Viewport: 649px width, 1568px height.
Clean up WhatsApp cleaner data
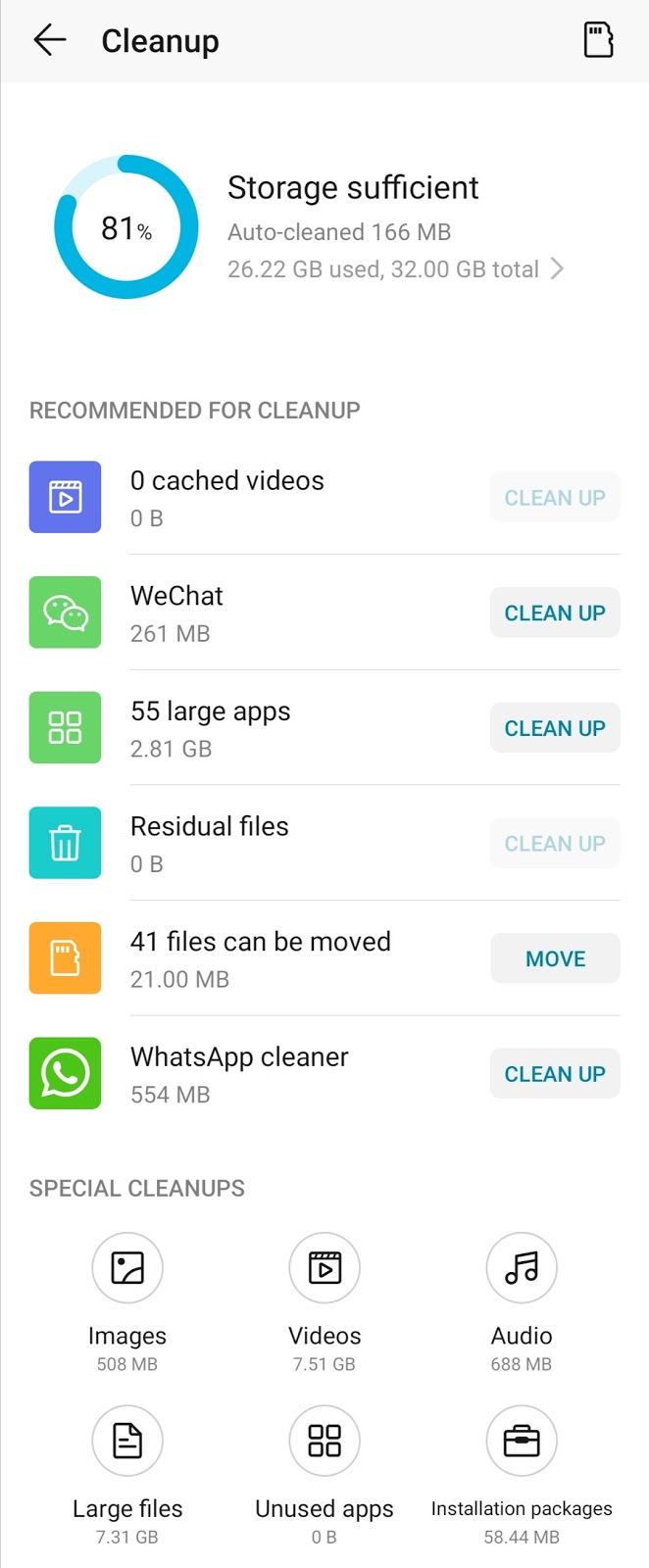[x=555, y=1074]
